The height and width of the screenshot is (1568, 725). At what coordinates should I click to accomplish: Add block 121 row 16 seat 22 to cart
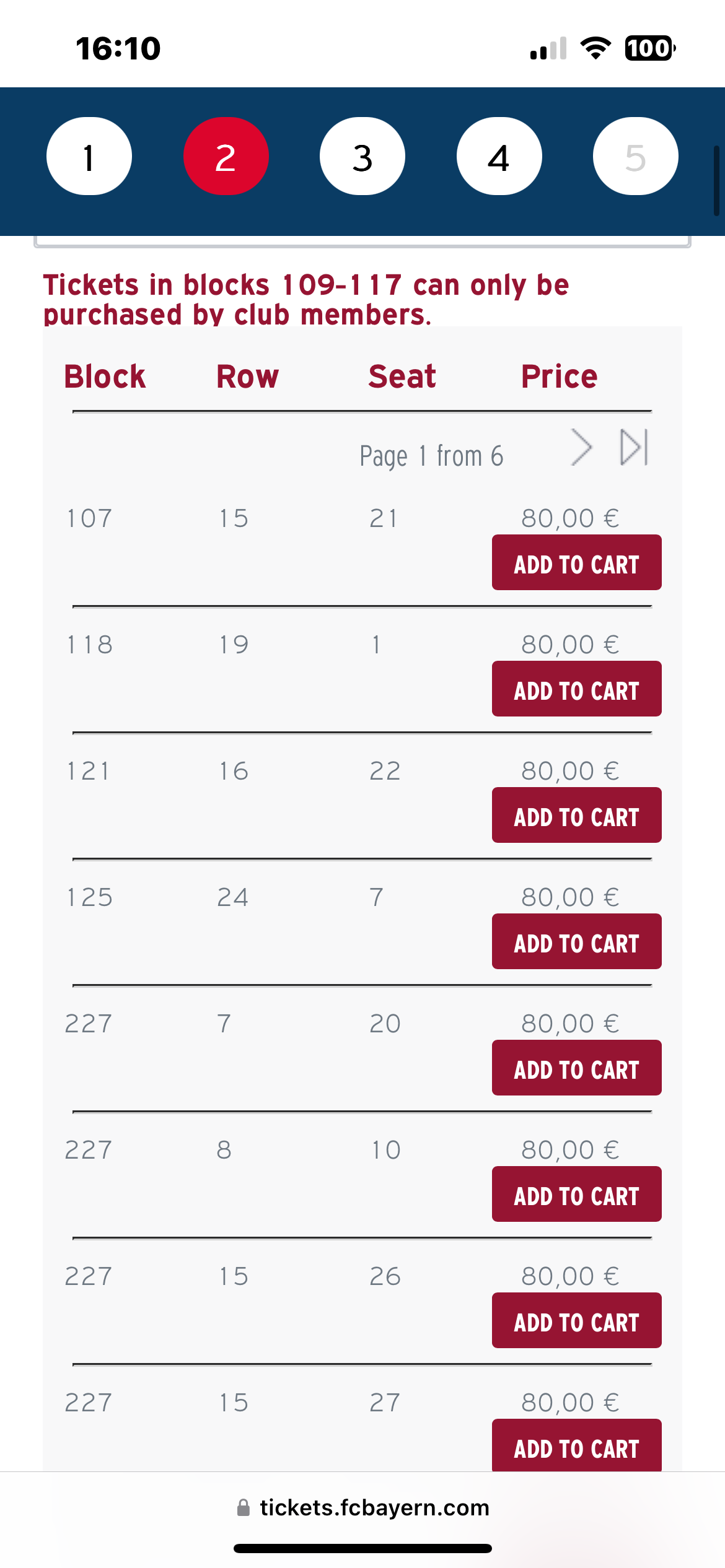point(576,816)
